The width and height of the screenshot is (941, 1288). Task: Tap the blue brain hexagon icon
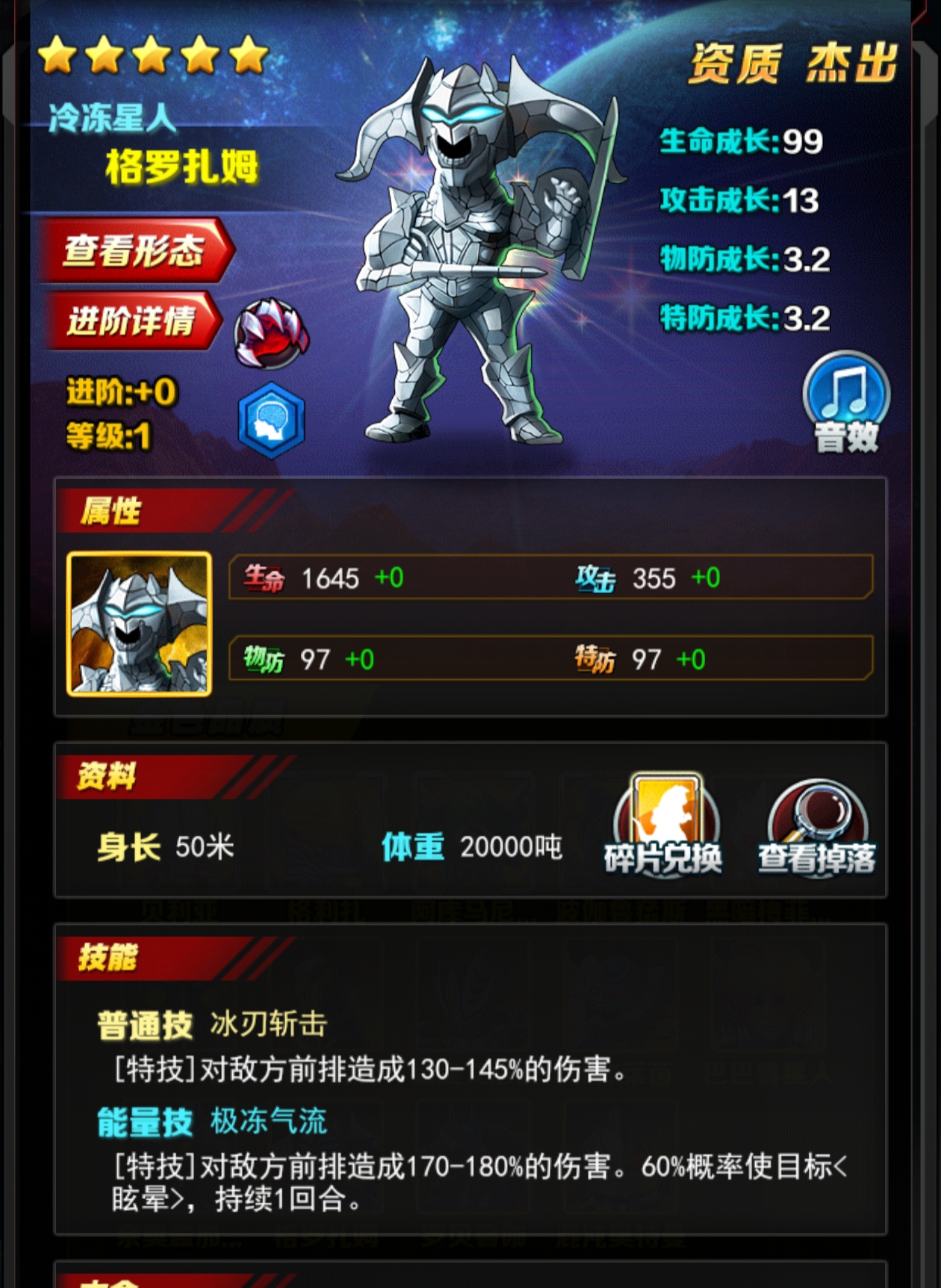point(271,420)
